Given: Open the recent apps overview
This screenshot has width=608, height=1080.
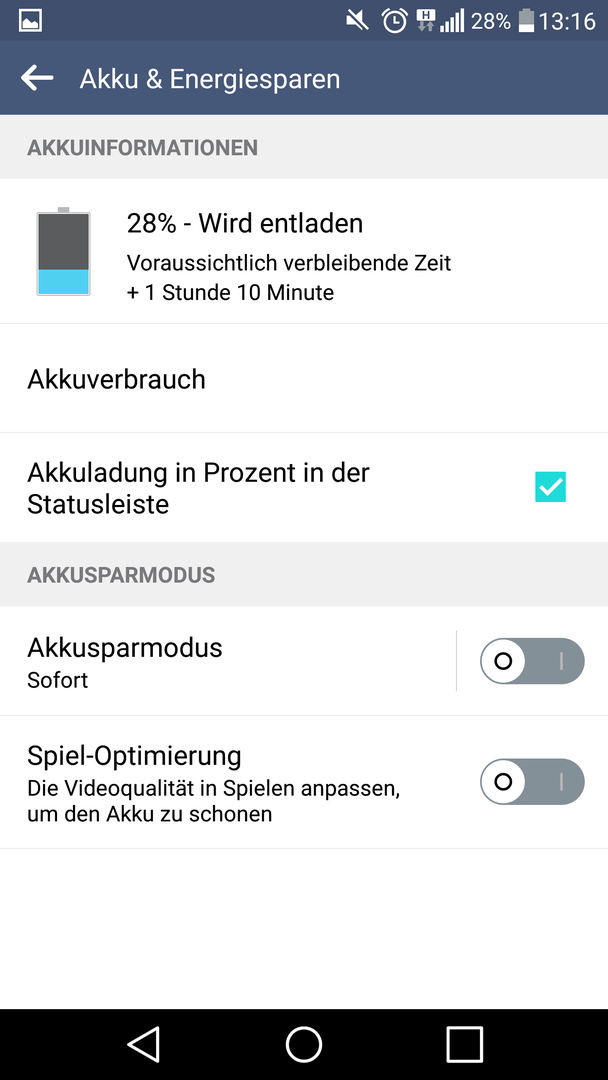Looking at the screenshot, I should [464, 1044].
